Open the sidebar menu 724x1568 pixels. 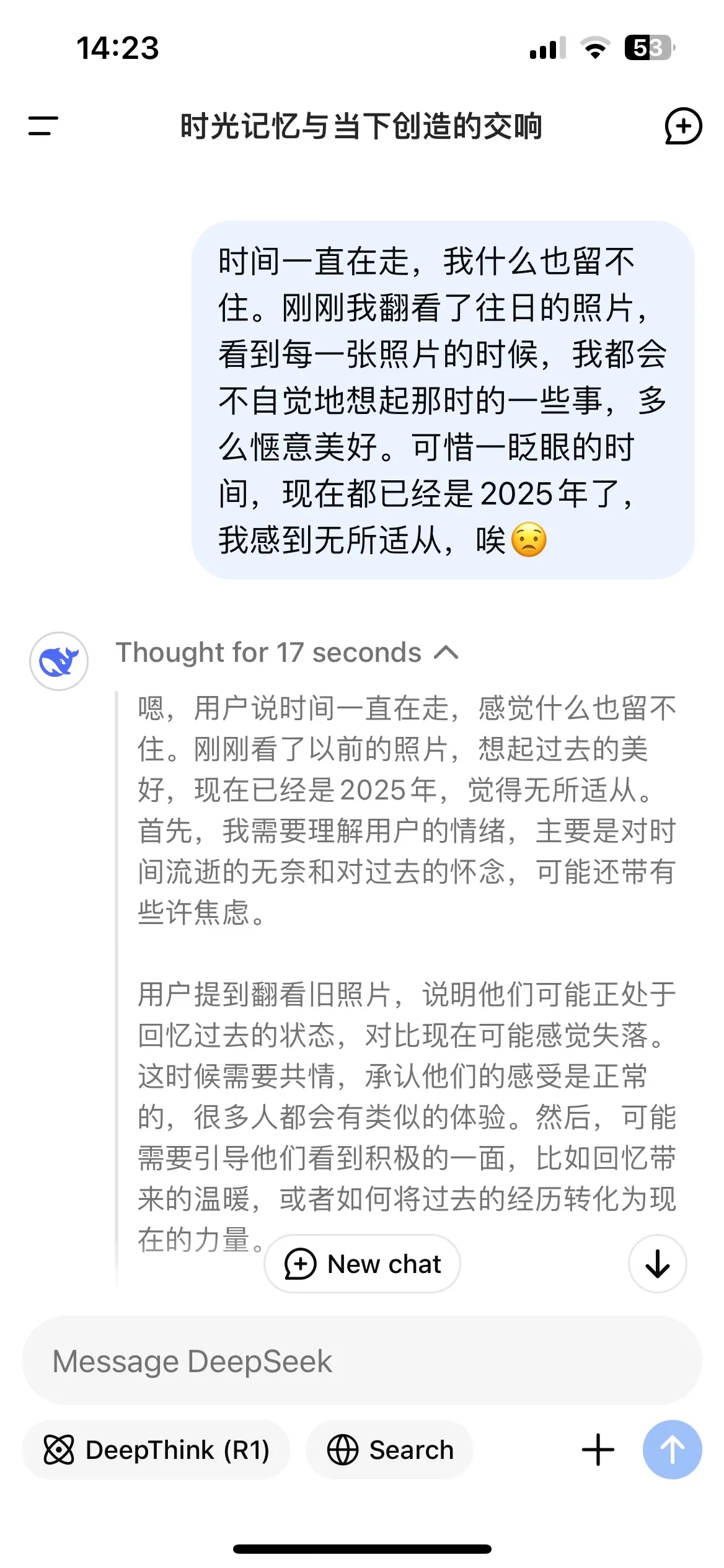tap(43, 126)
